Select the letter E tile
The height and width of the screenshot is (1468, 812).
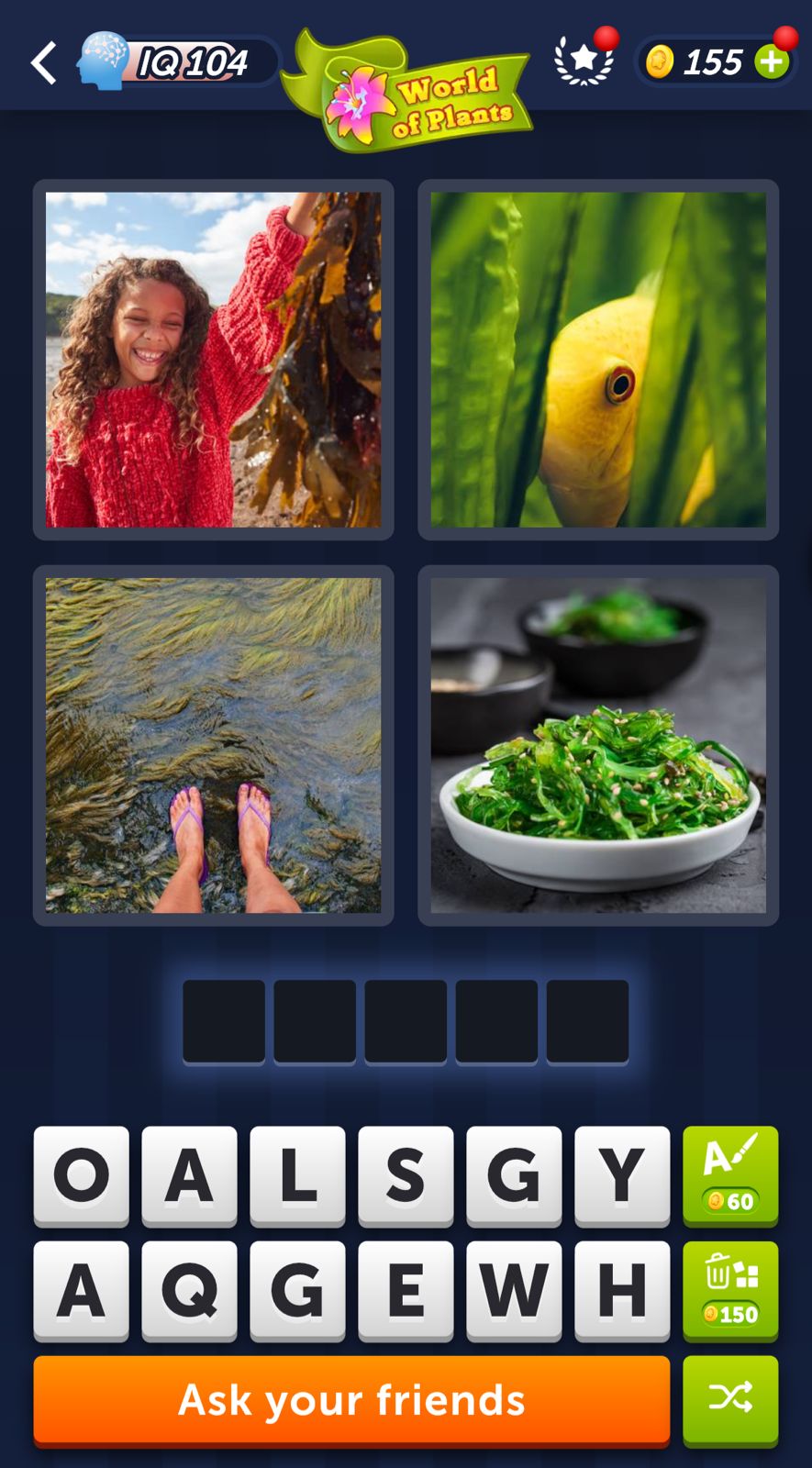point(406,1290)
